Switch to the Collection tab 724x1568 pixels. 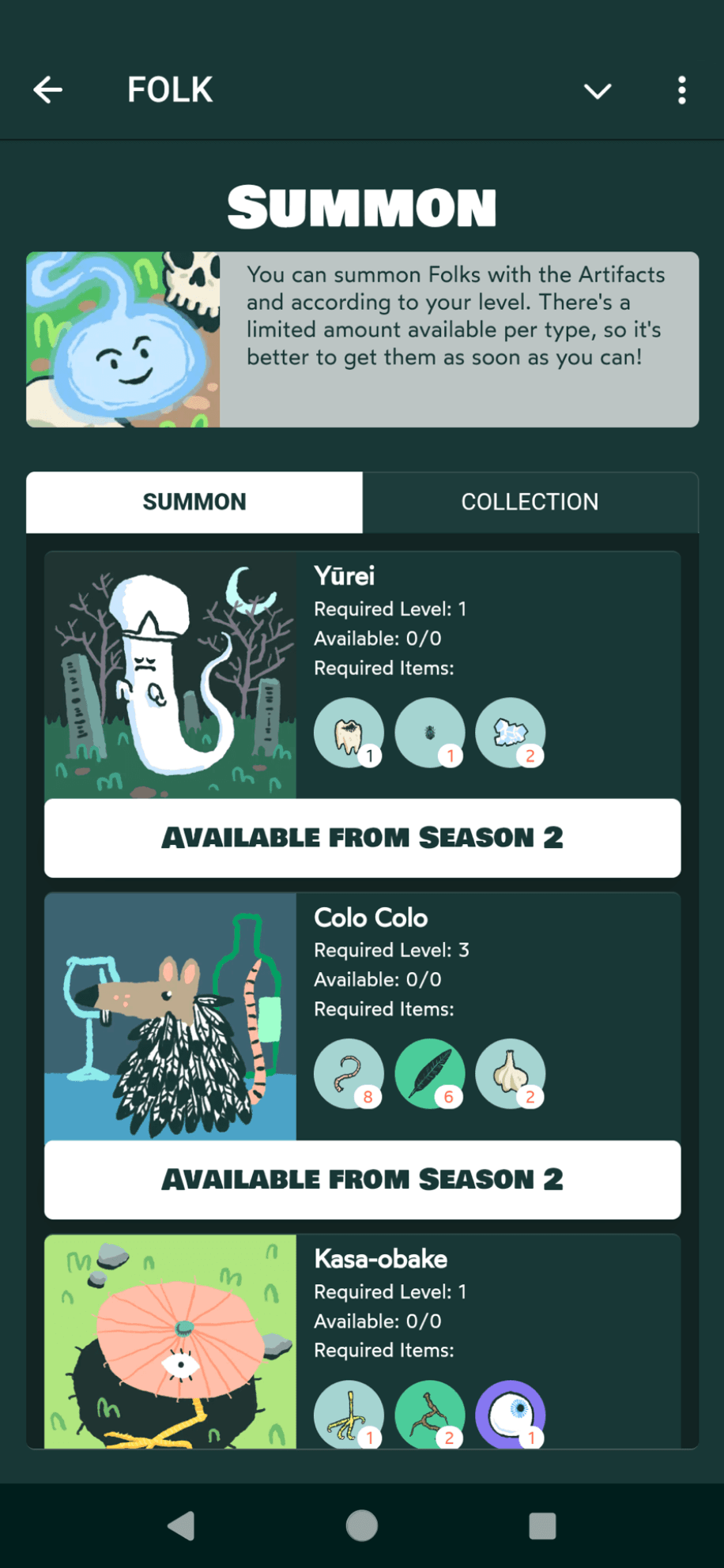click(530, 502)
